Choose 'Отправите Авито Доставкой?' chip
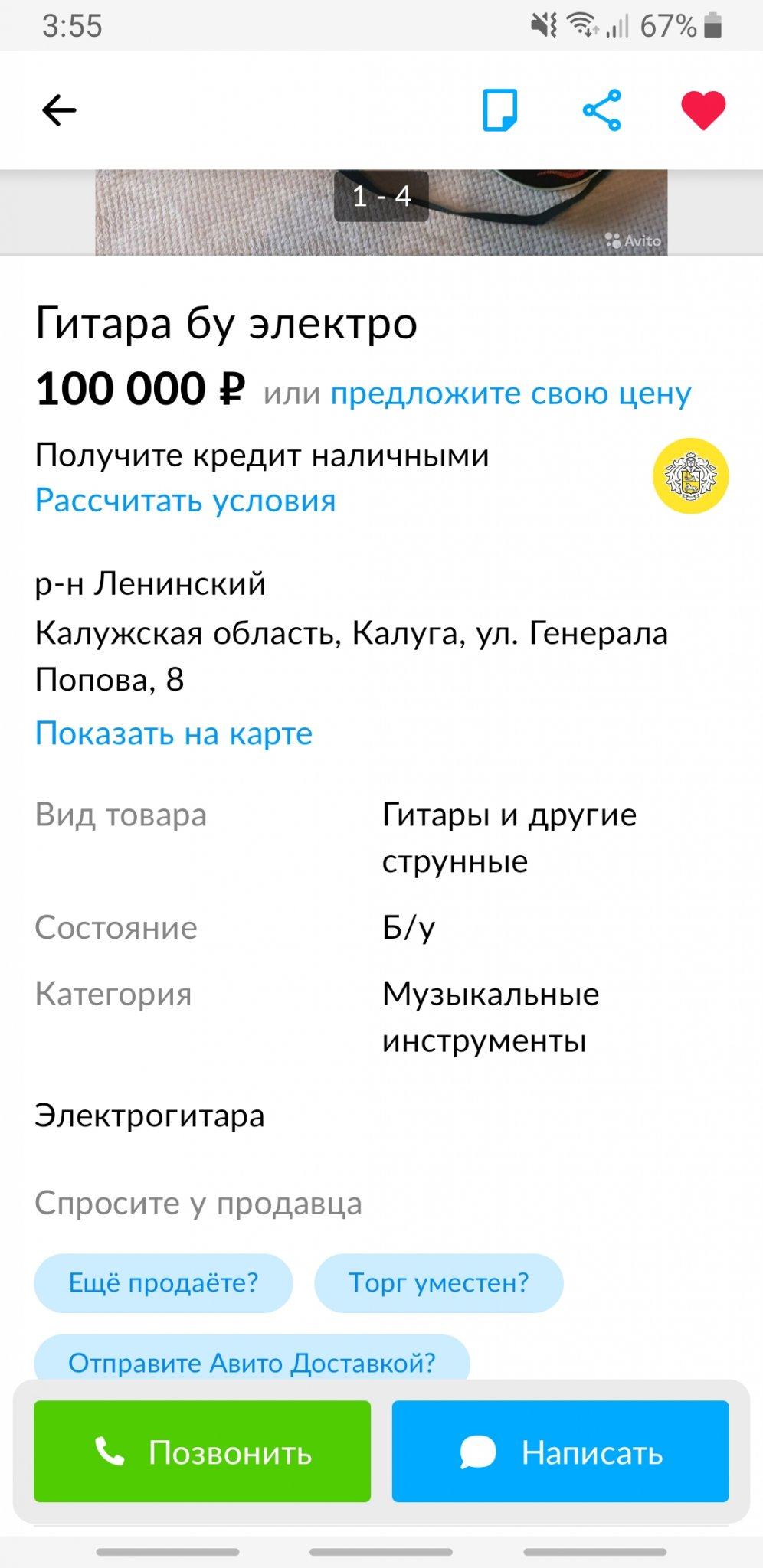 click(251, 1360)
